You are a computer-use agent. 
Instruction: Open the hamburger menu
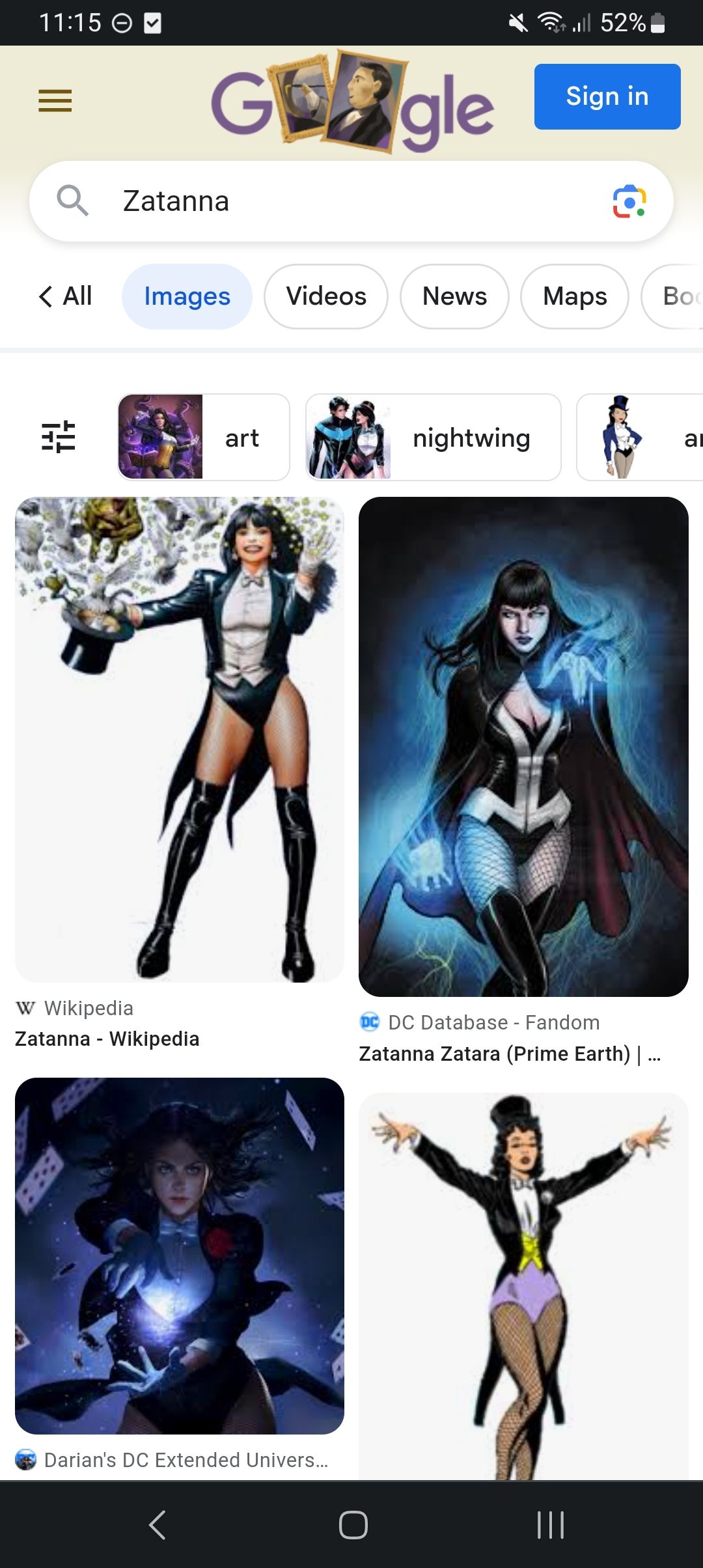point(55,101)
